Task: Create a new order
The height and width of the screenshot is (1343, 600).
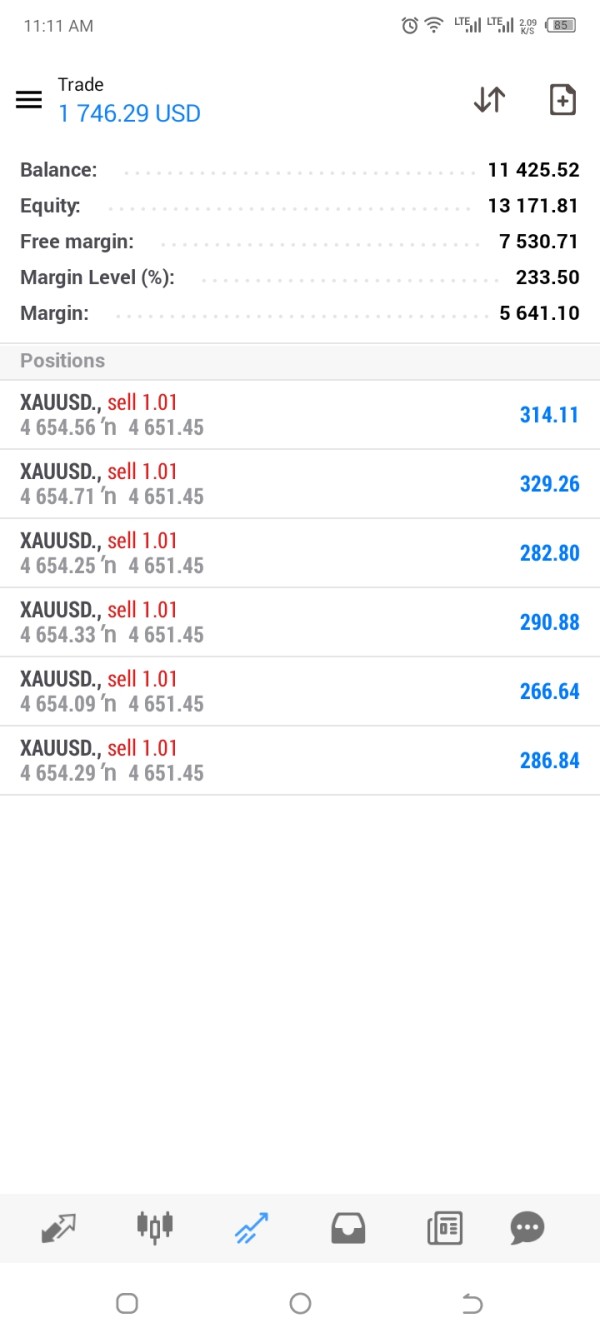Action: pyautogui.click(x=563, y=100)
